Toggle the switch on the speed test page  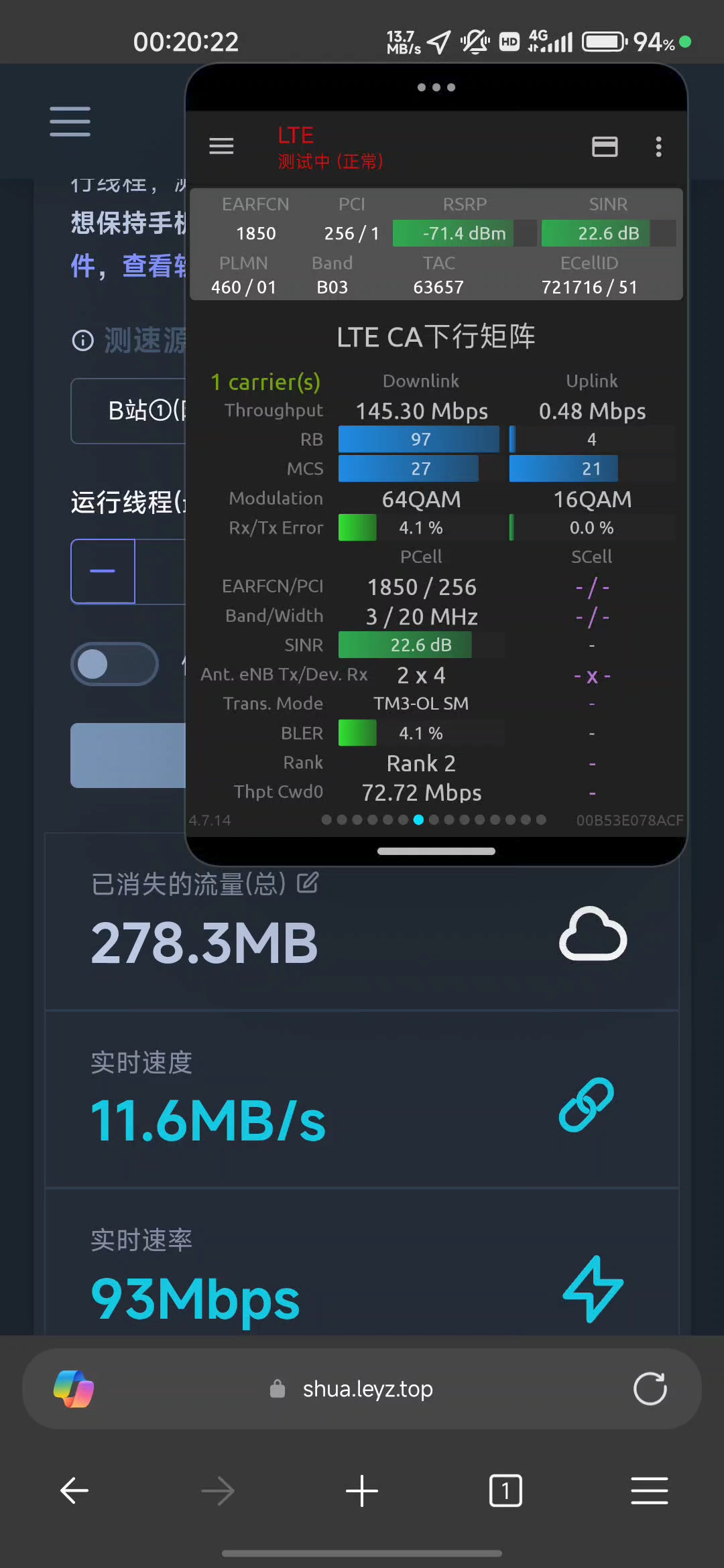pyautogui.click(x=114, y=664)
